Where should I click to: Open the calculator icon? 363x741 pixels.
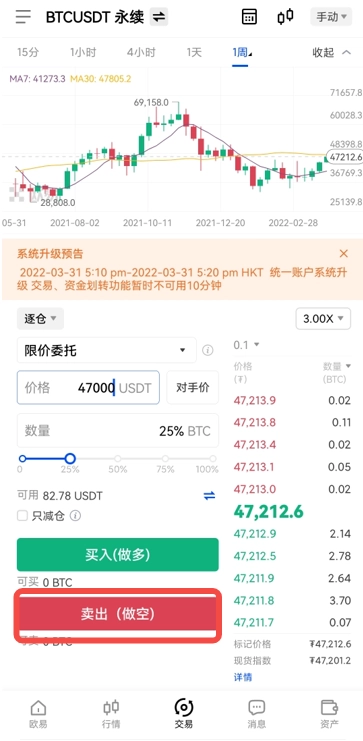249,17
